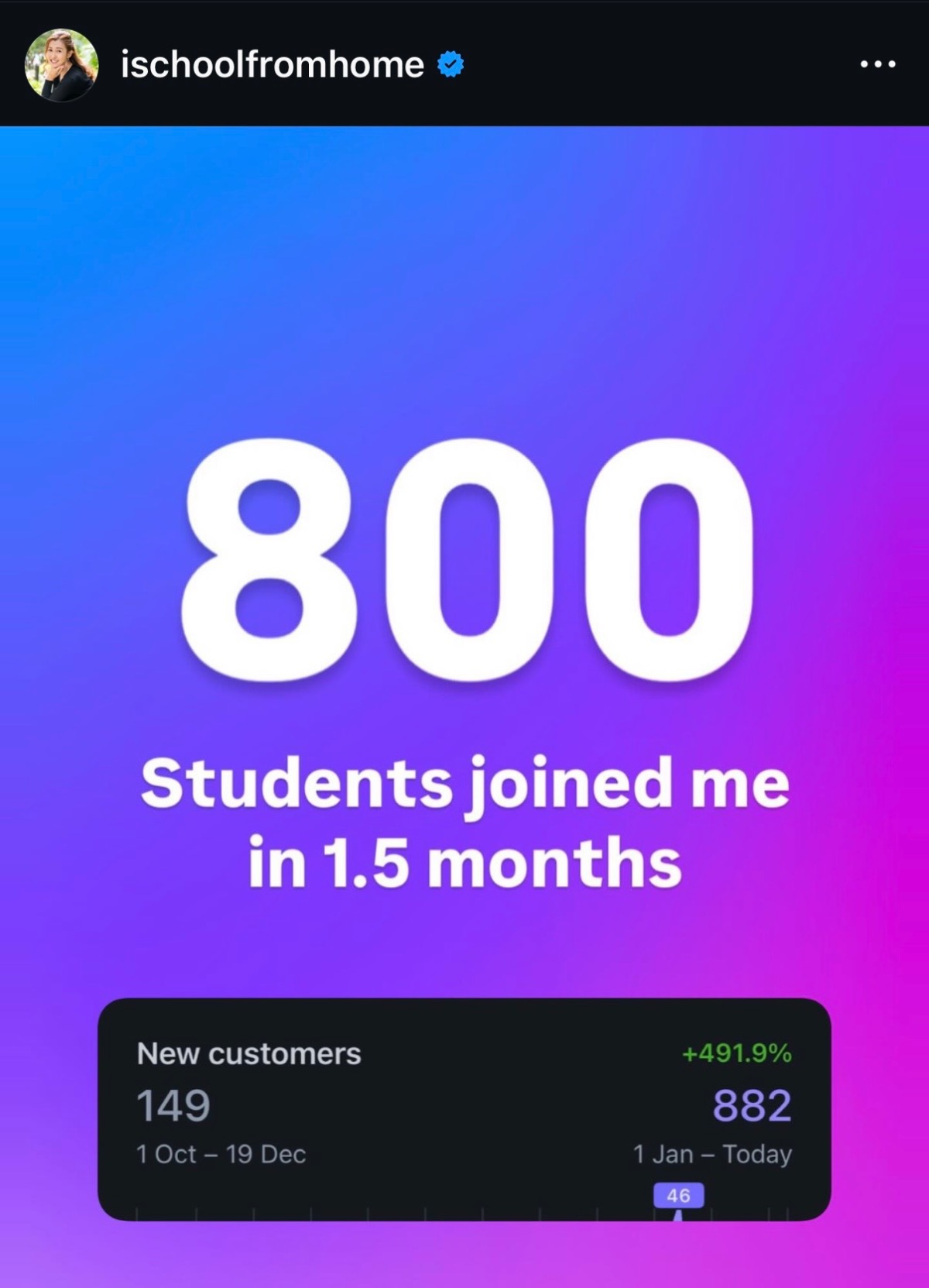
Task: Open the 800 students post image
Action: coord(464,620)
